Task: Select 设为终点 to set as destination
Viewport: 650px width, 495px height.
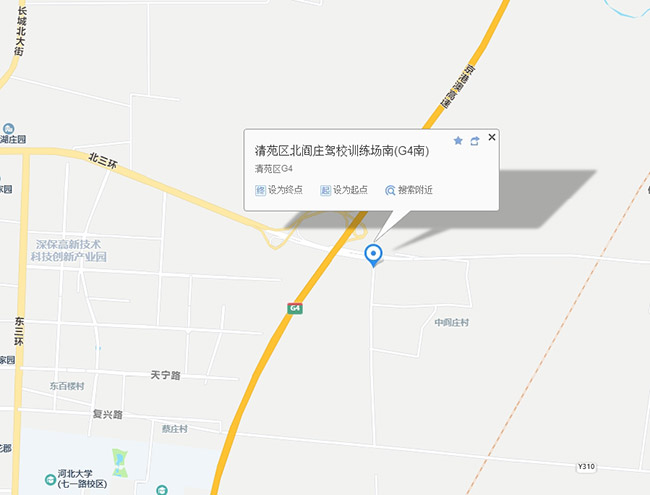Action: coord(277,190)
